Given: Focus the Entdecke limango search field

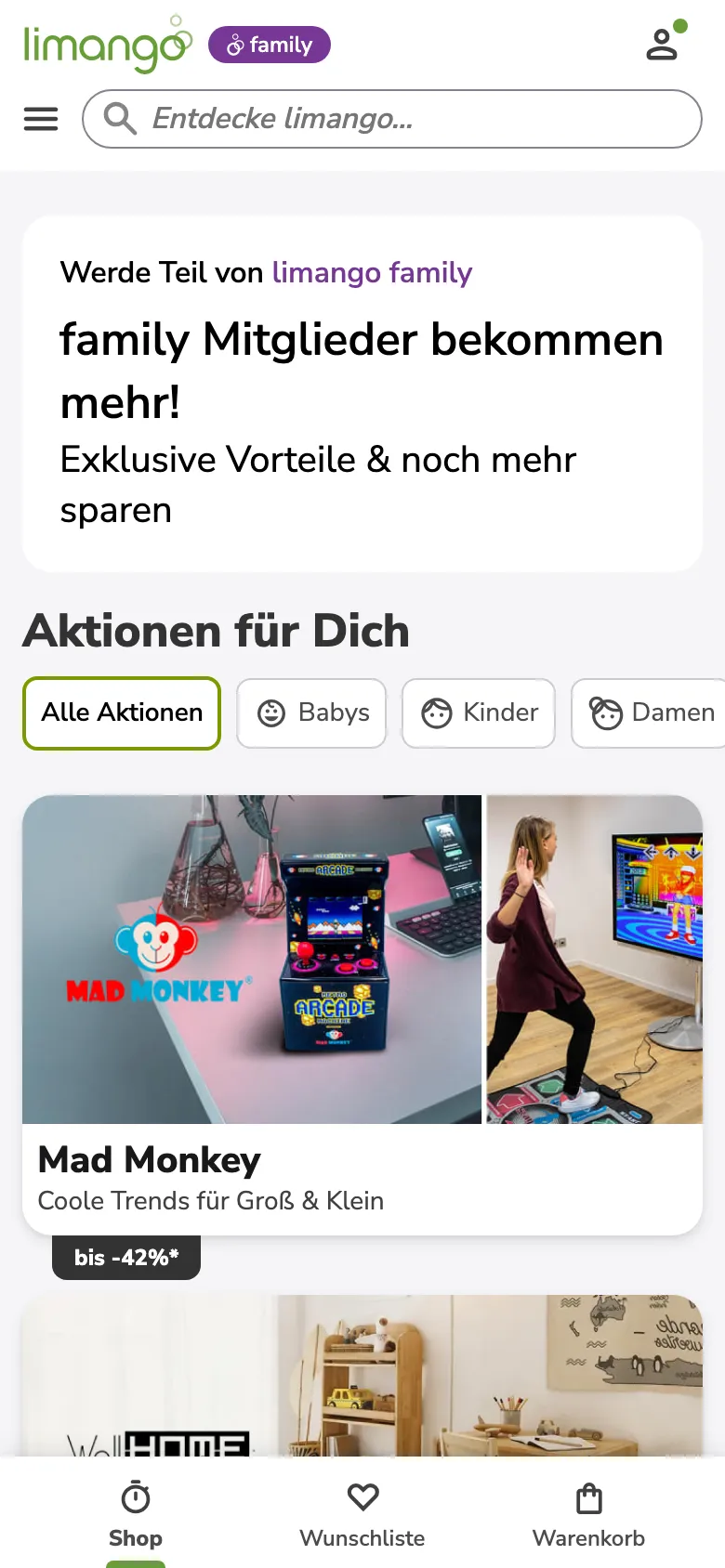Looking at the screenshot, I should pyautogui.click(x=409, y=119).
